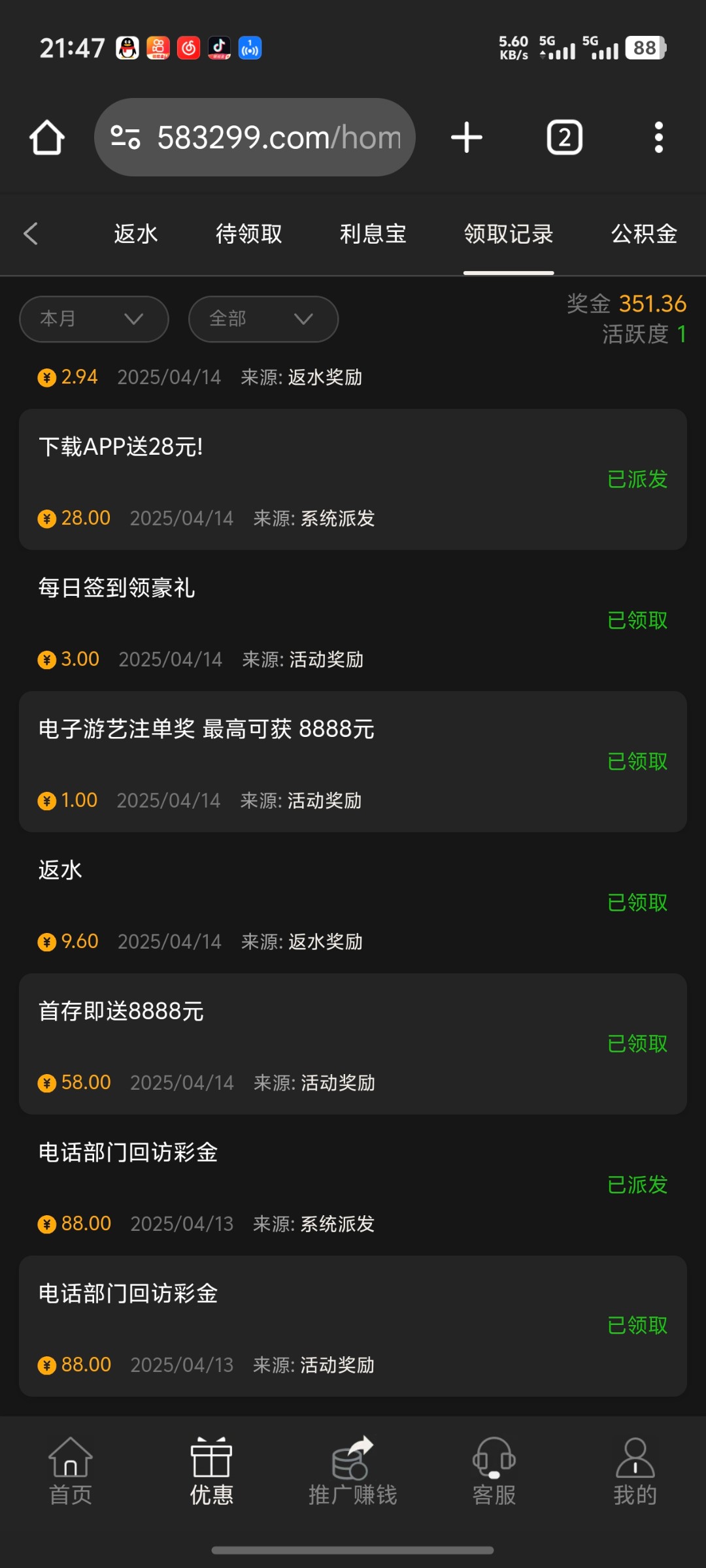Open the browser overflow menu
The height and width of the screenshot is (1568, 706).
[658, 137]
